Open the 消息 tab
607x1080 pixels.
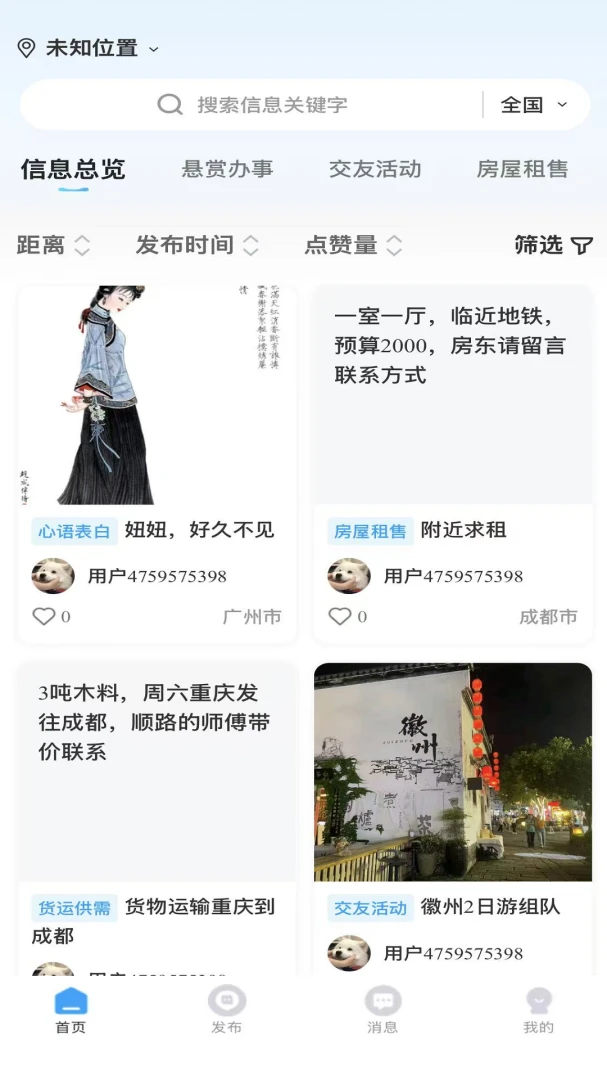click(x=382, y=1010)
